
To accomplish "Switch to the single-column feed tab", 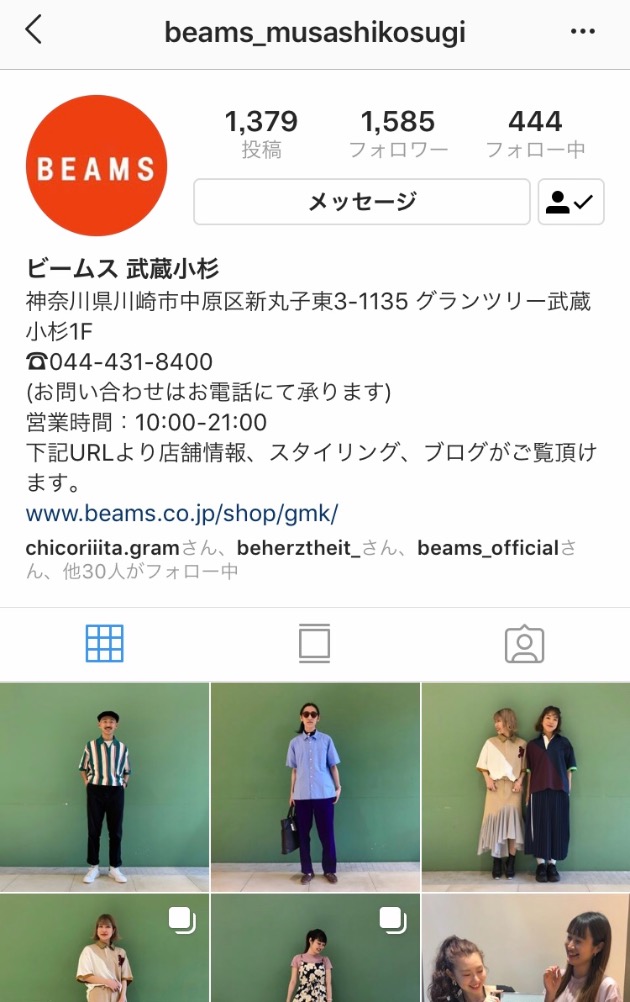I will [x=314, y=644].
